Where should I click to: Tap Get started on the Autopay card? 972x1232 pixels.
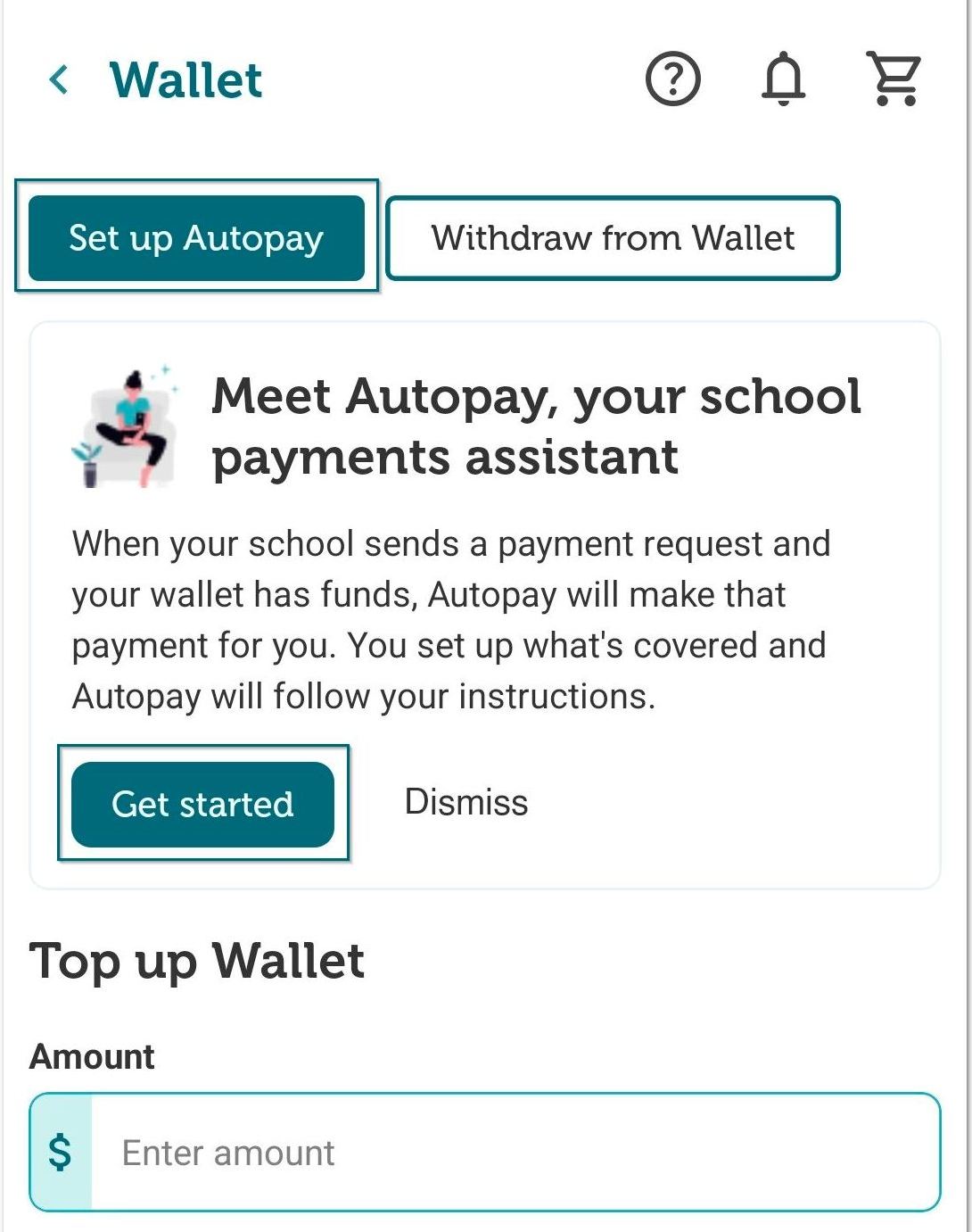pyautogui.click(x=202, y=805)
